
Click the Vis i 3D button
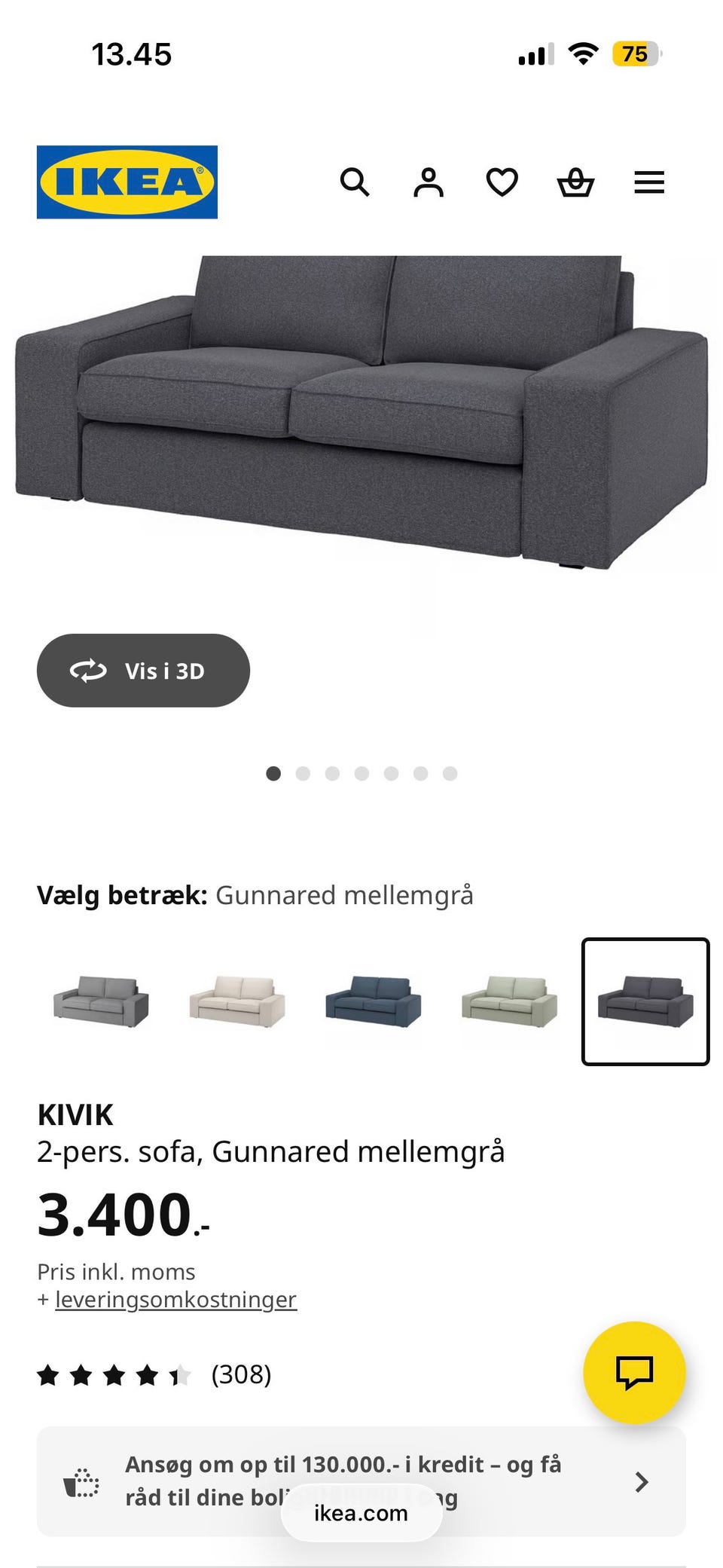tap(143, 670)
